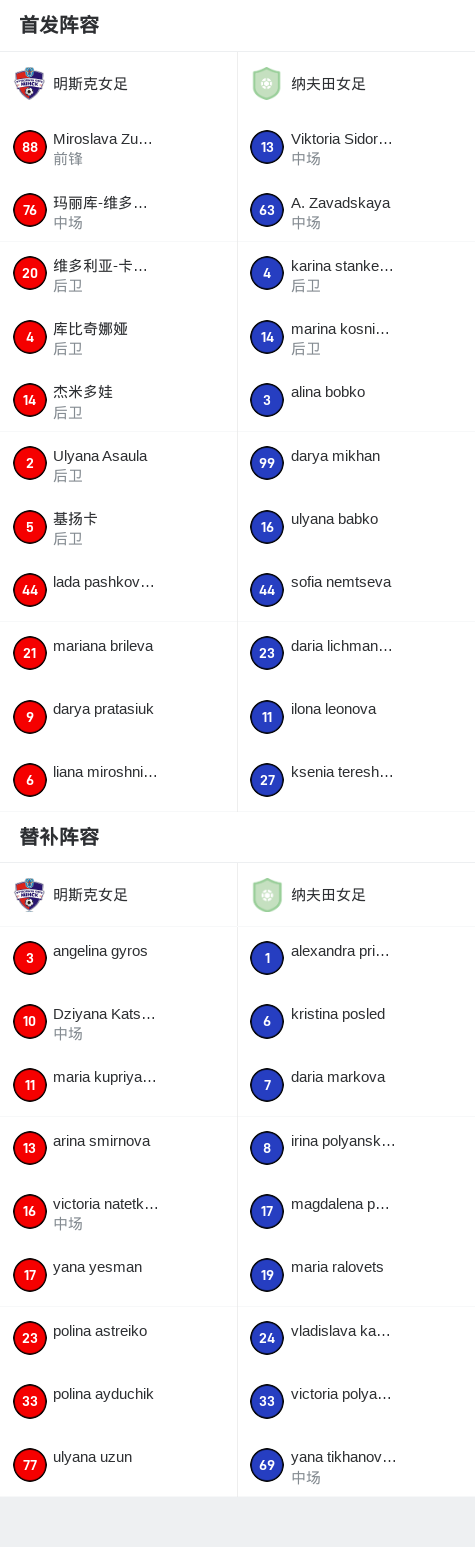Select substitute angelina gyros
Image resolution: width=475 pixels, height=1547 pixels.
118,958
